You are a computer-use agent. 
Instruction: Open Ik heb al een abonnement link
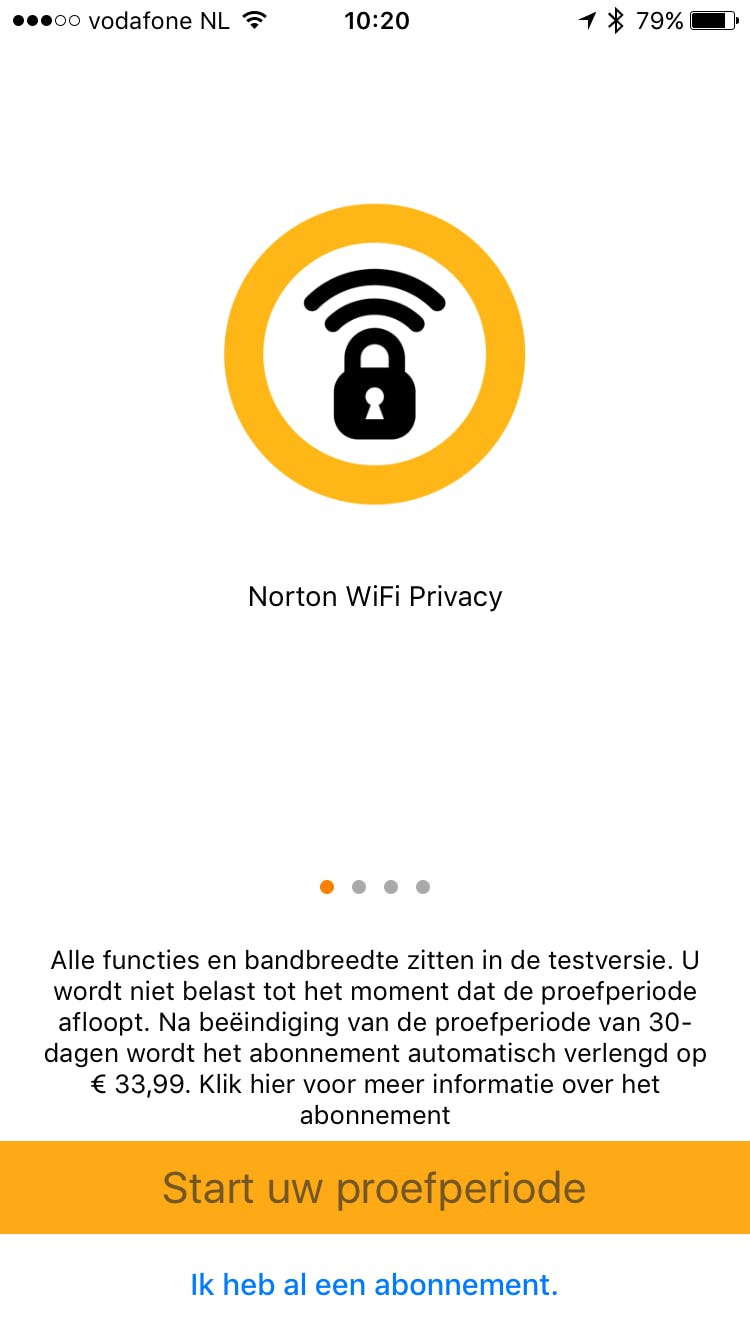click(x=375, y=1285)
